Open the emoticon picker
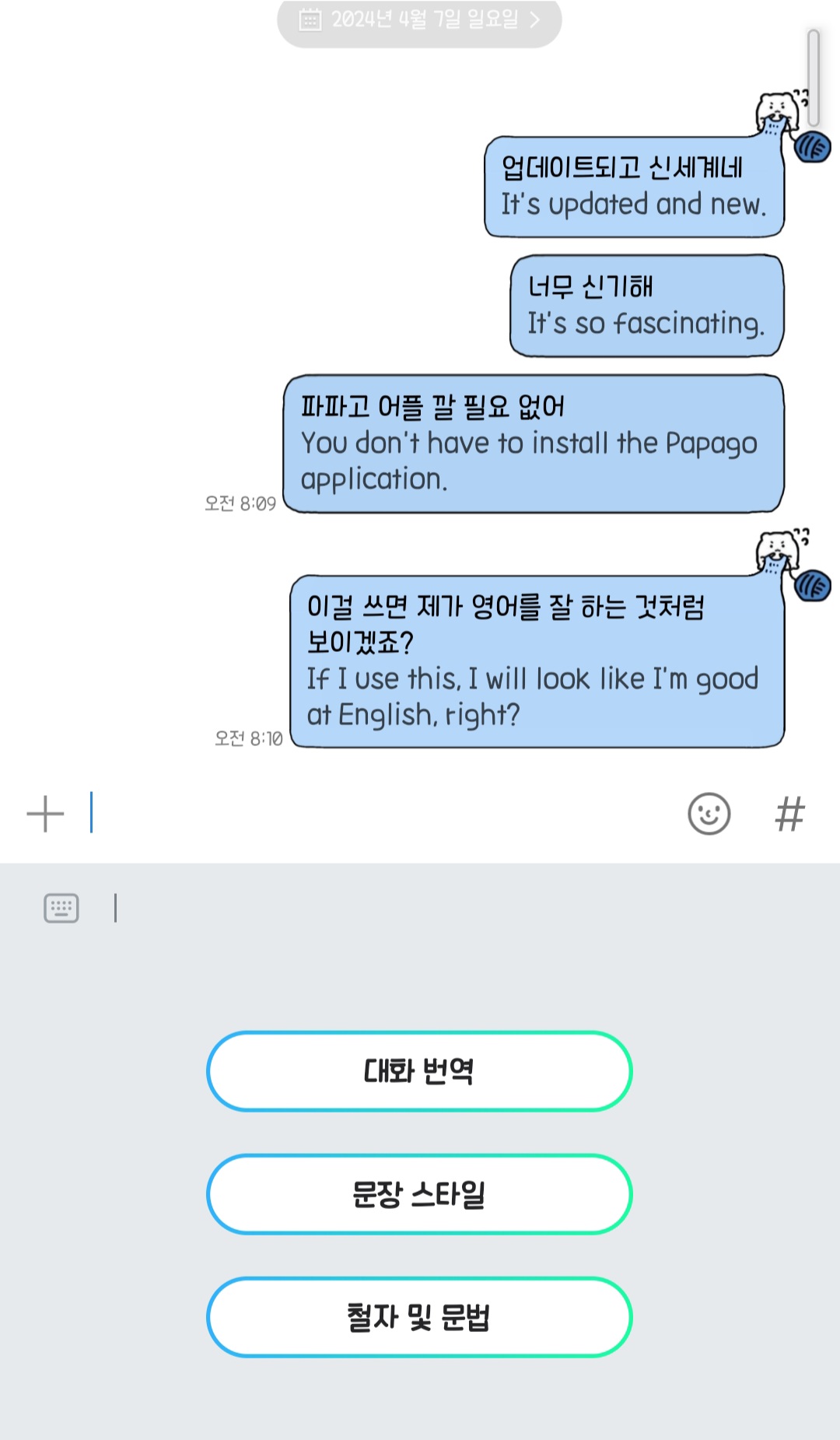This screenshot has width=840, height=1440. pos(709,814)
